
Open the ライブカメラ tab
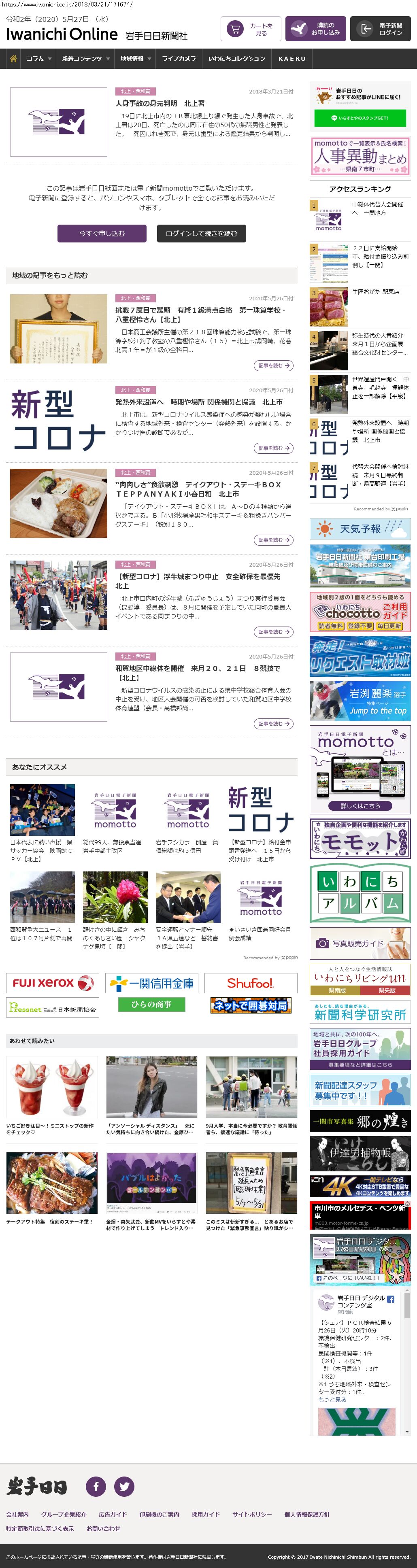click(x=179, y=58)
